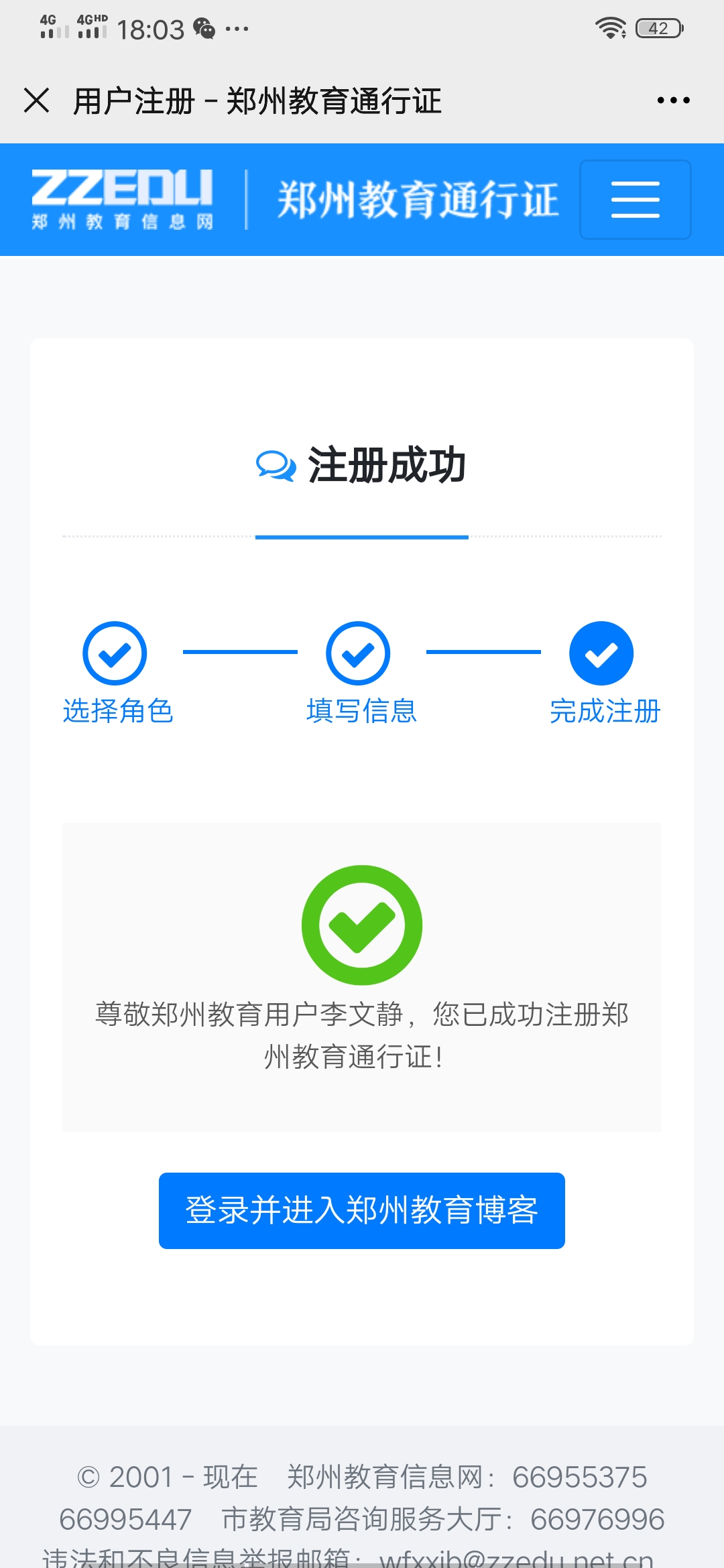Open the hamburger navigation menu

click(x=635, y=200)
